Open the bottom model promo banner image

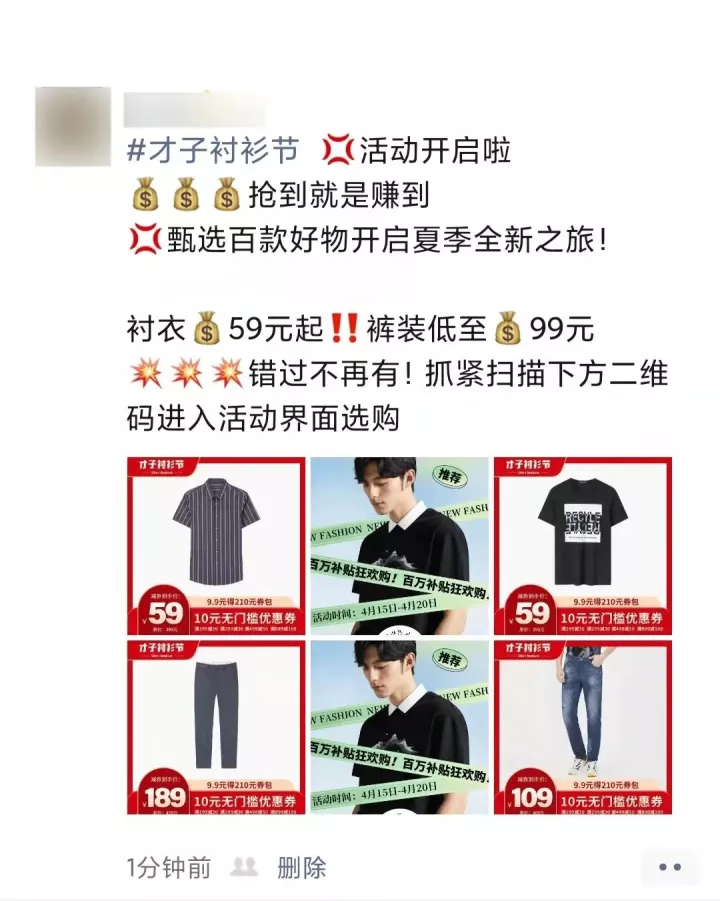(400, 728)
